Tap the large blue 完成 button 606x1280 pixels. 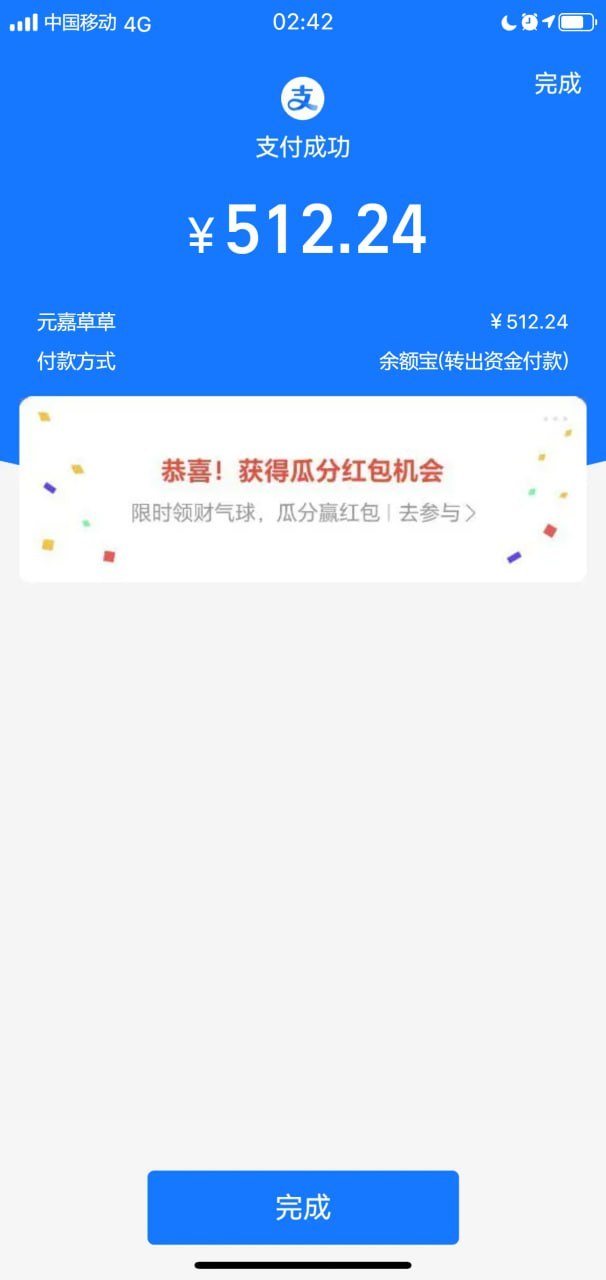point(303,1207)
